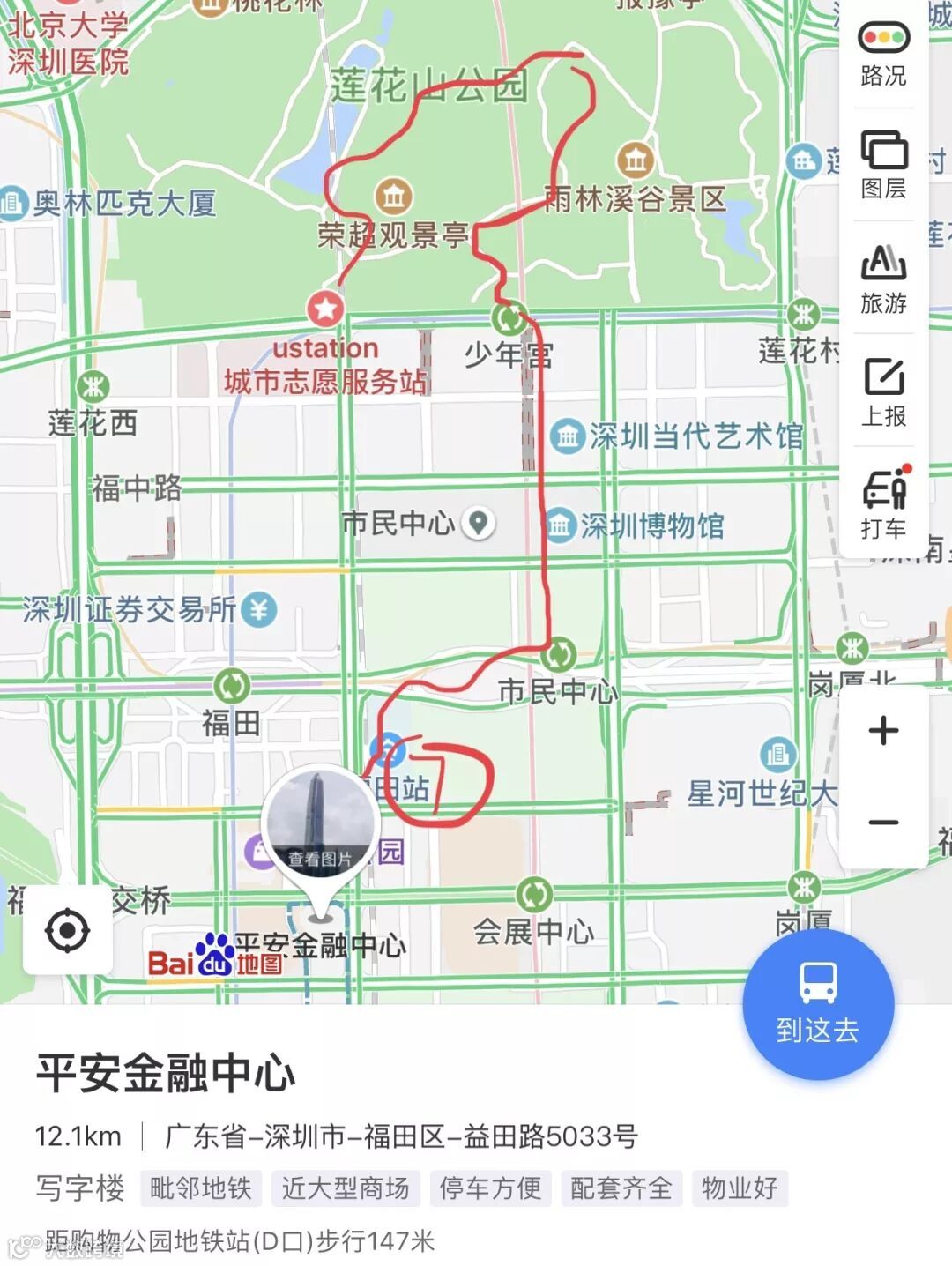Tap the 荣超观景亭 landmark marker

393,196
